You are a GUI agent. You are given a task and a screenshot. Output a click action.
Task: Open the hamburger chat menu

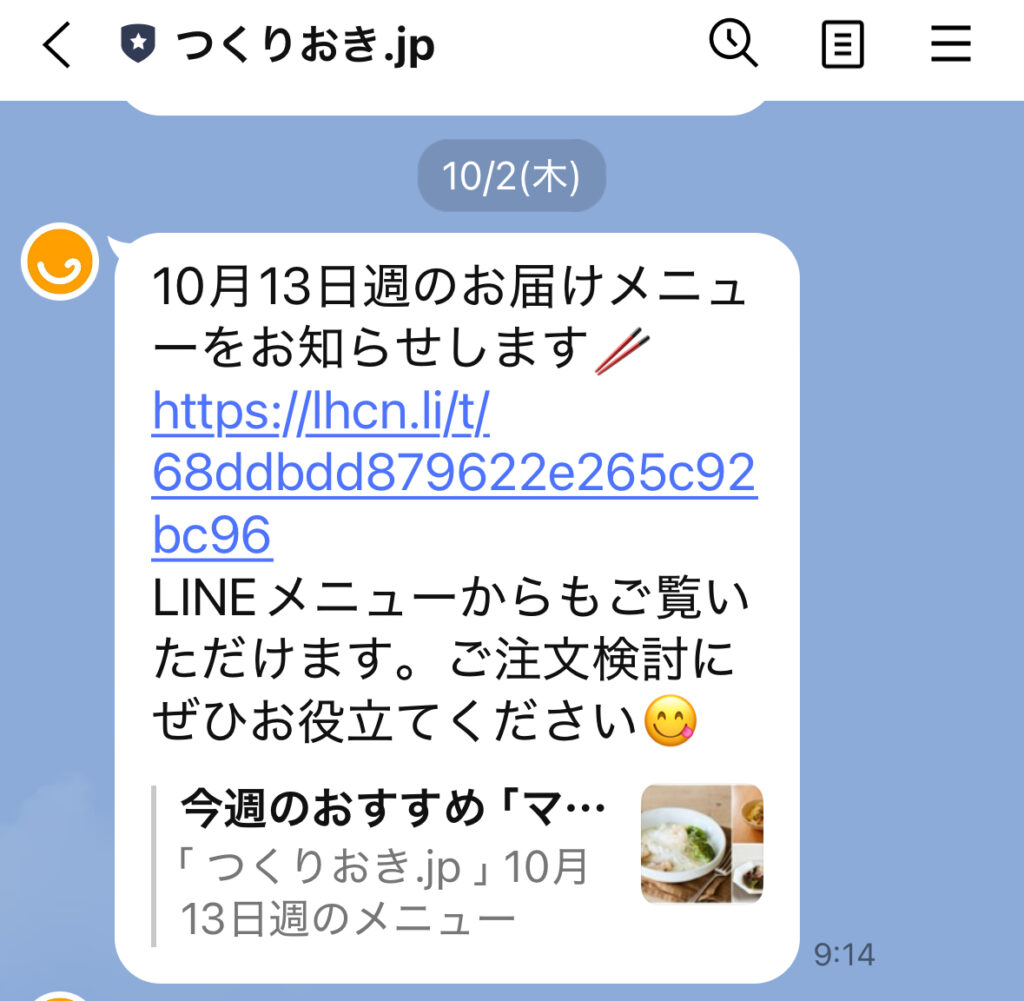950,45
